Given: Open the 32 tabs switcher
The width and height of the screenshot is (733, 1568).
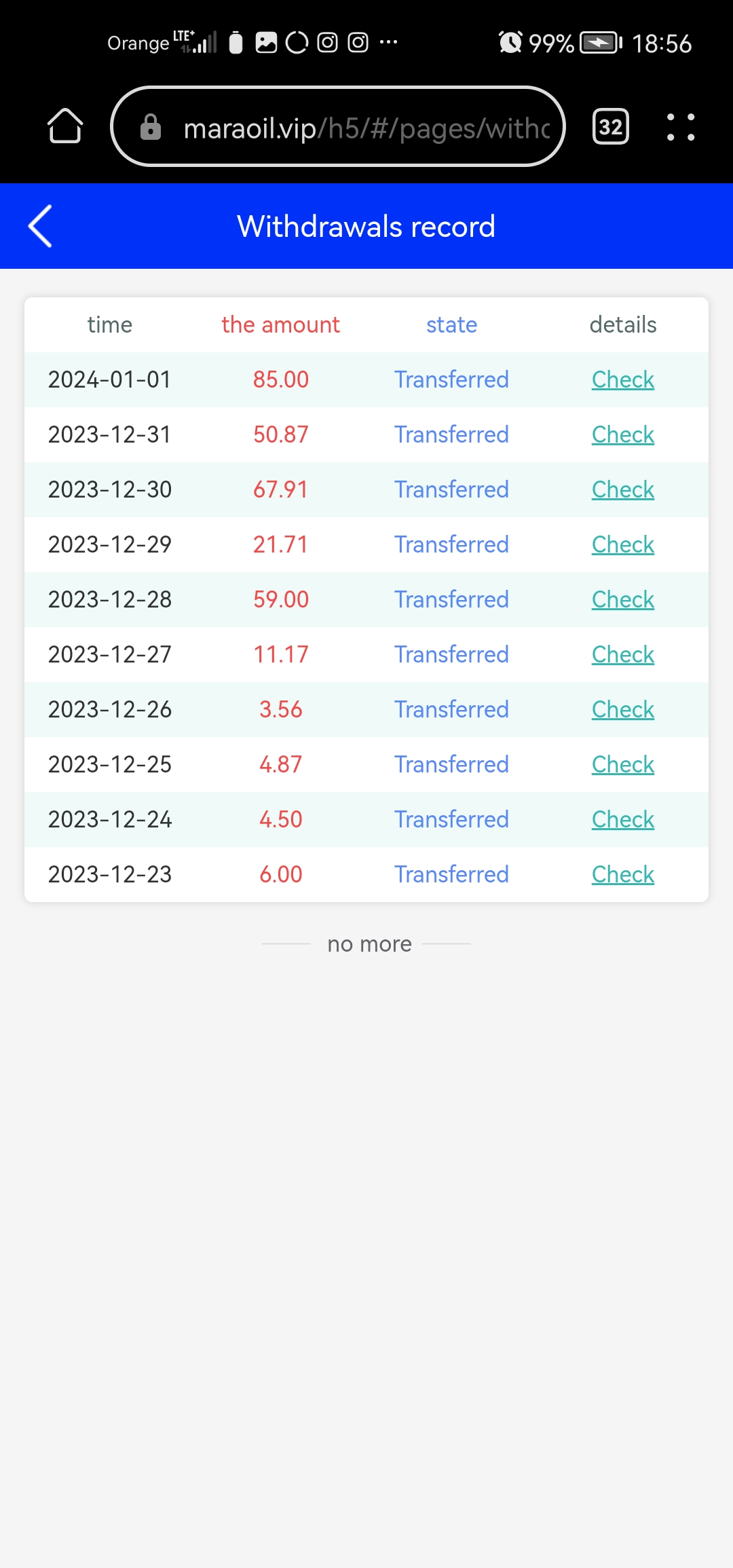Looking at the screenshot, I should click(611, 127).
